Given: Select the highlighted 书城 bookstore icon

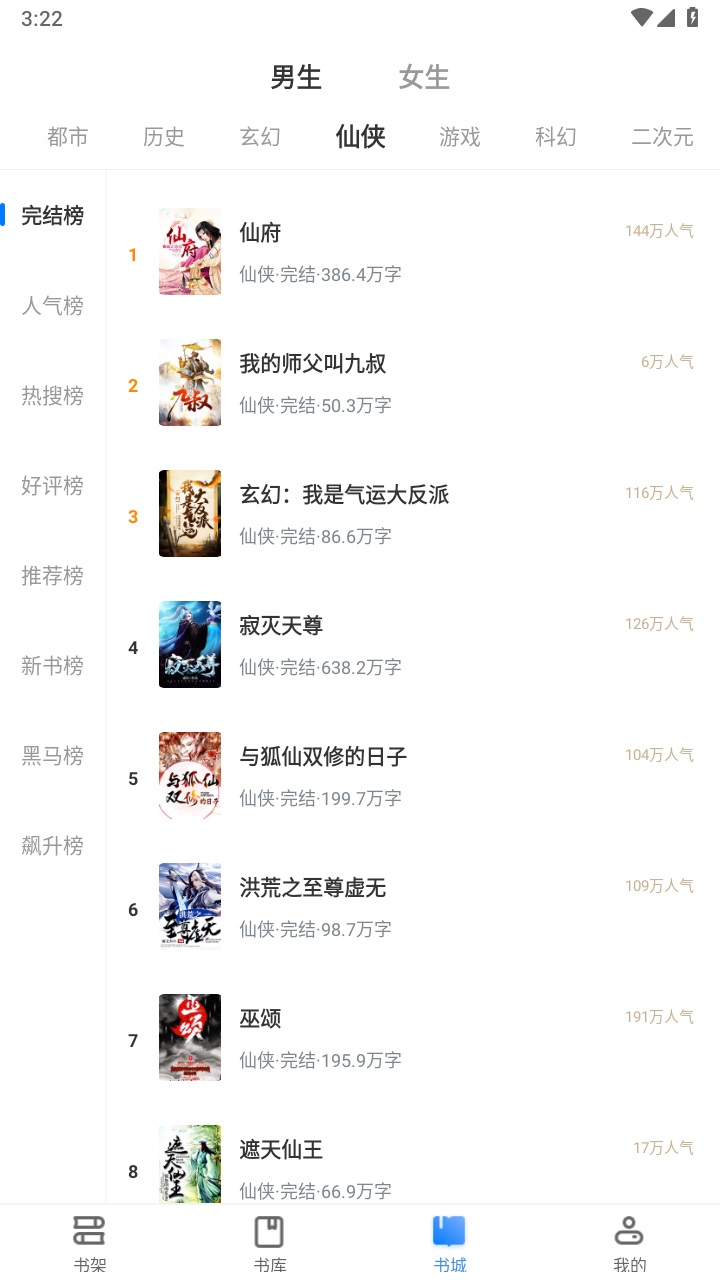Looking at the screenshot, I should pyautogui.click(x=450, y=1240).
